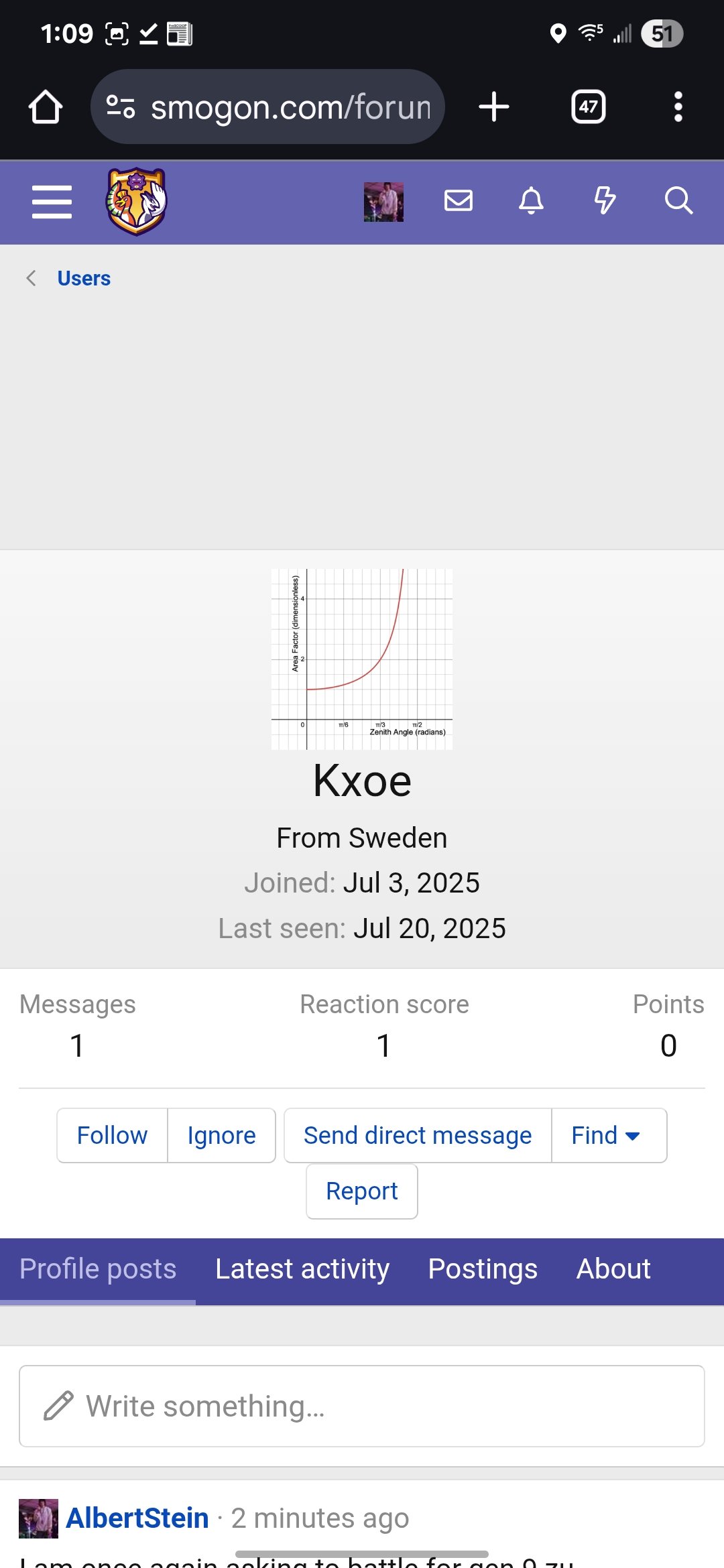
Task: Tap Send direct message
Action: [418, 1135]
